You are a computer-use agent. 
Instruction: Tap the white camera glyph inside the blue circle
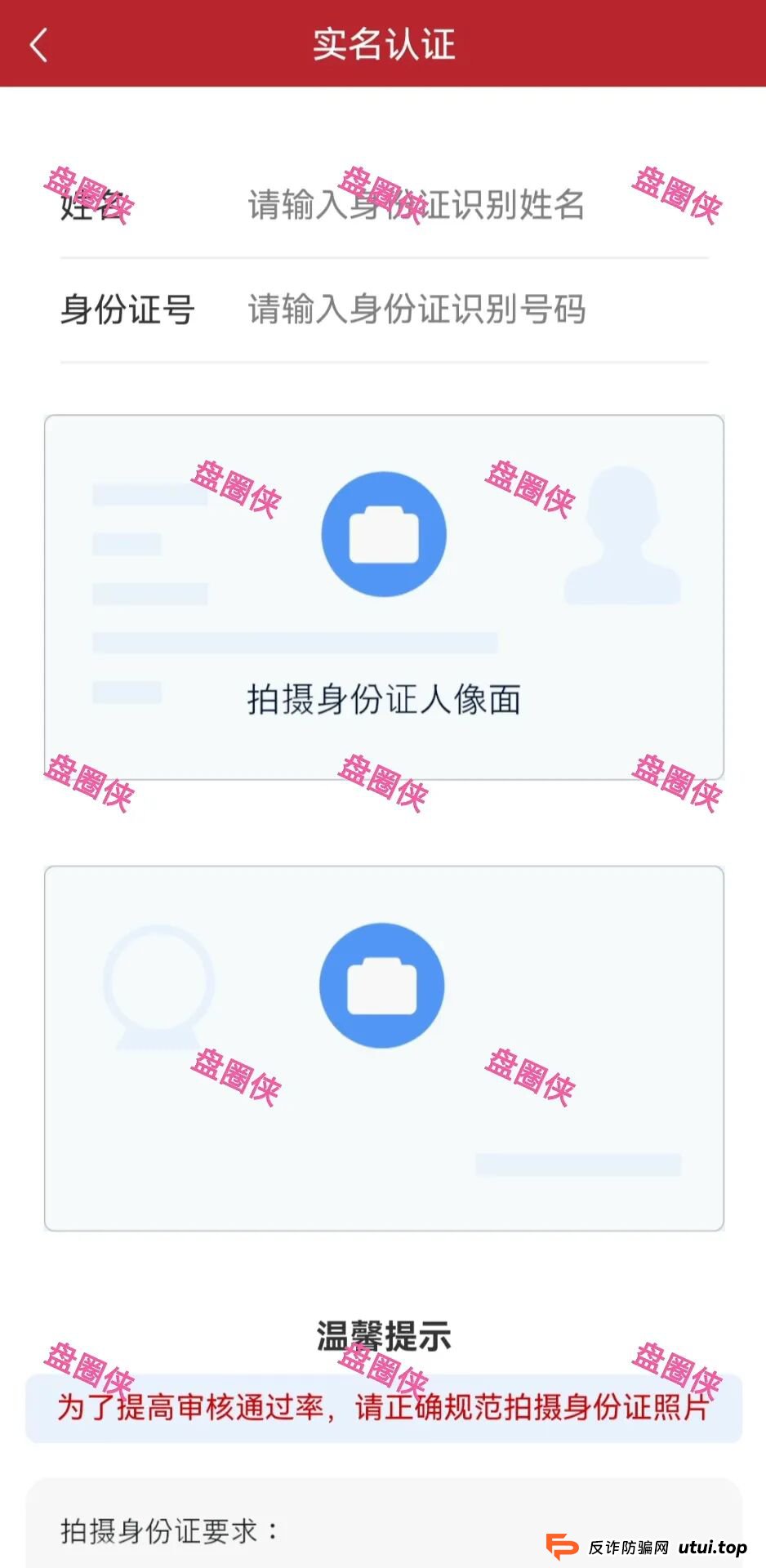point(384,533)
